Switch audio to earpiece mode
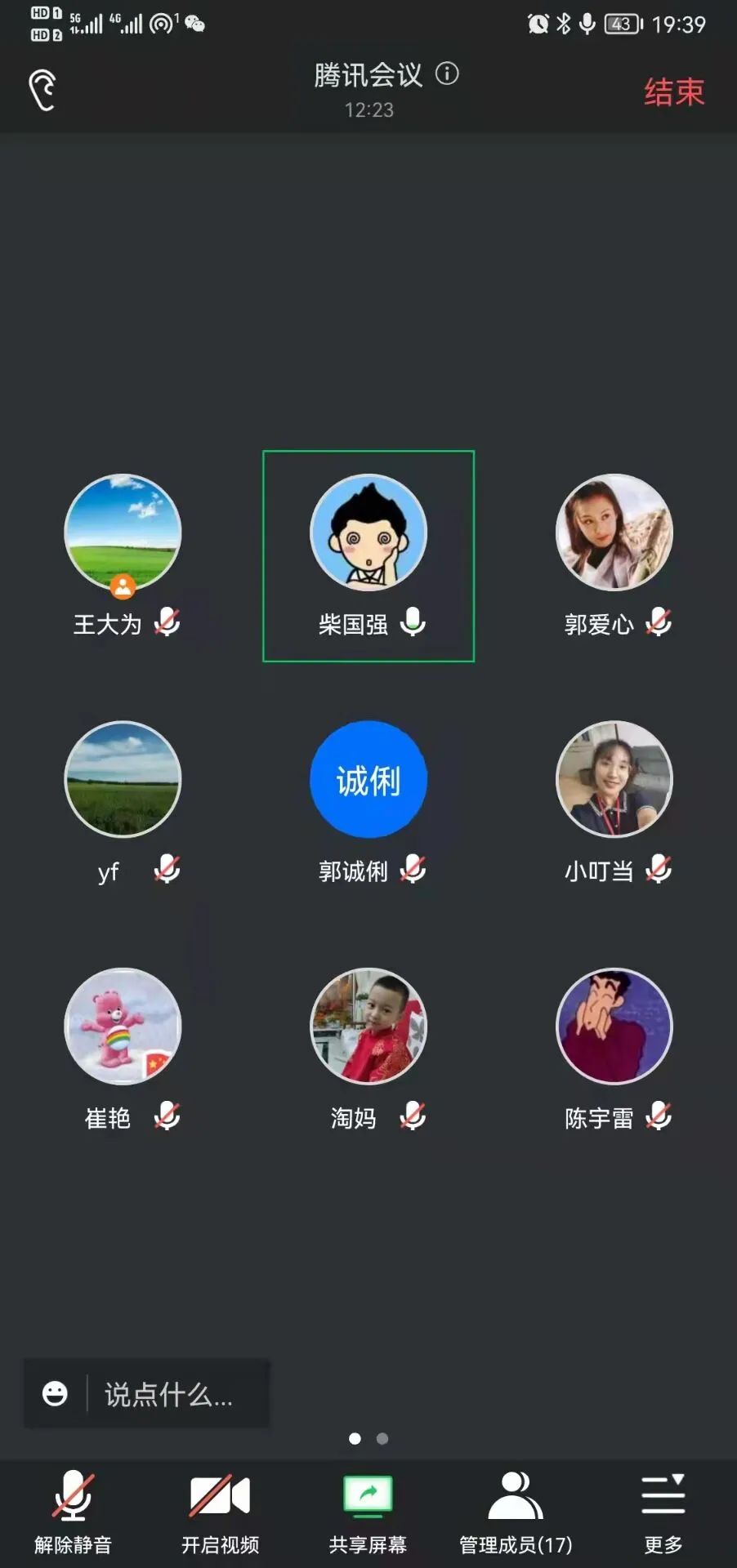Screen dimensions: 737x1568 tap(43, 89)
